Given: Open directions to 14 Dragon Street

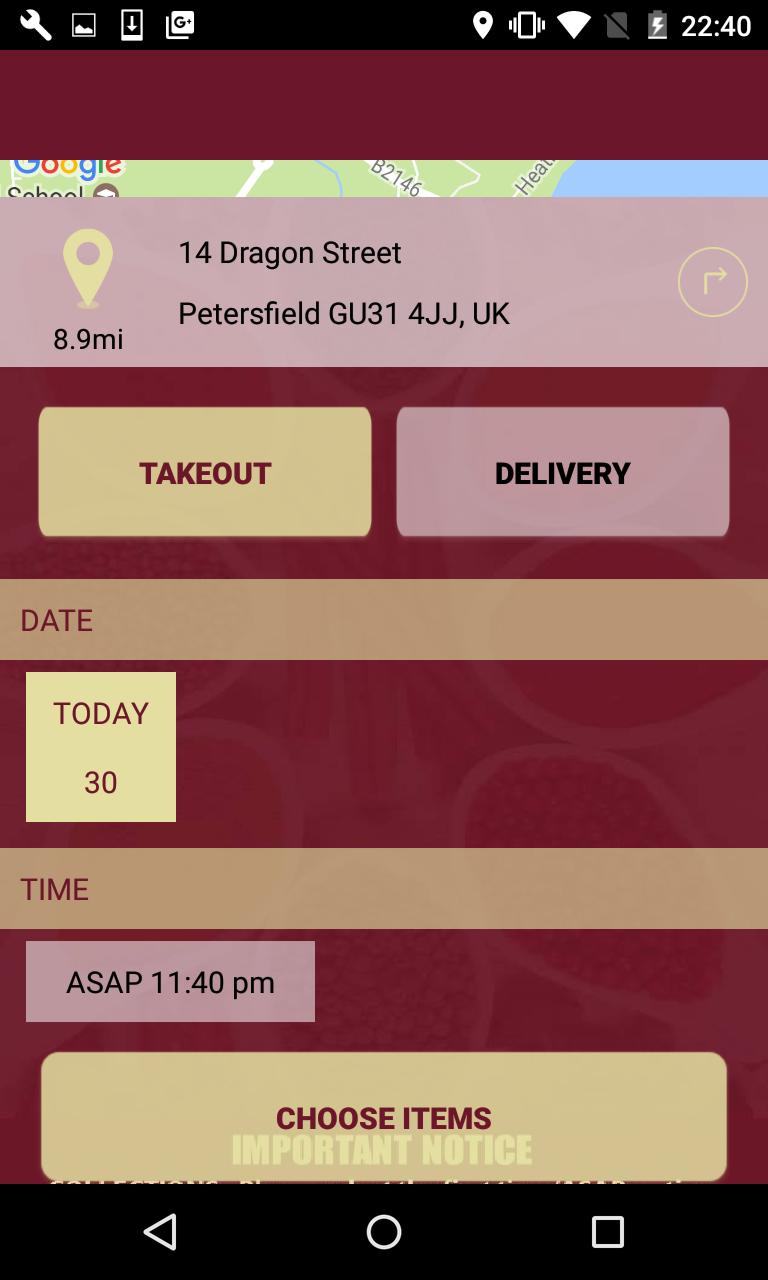Looking at the screenshot, I should pos(712,282).
